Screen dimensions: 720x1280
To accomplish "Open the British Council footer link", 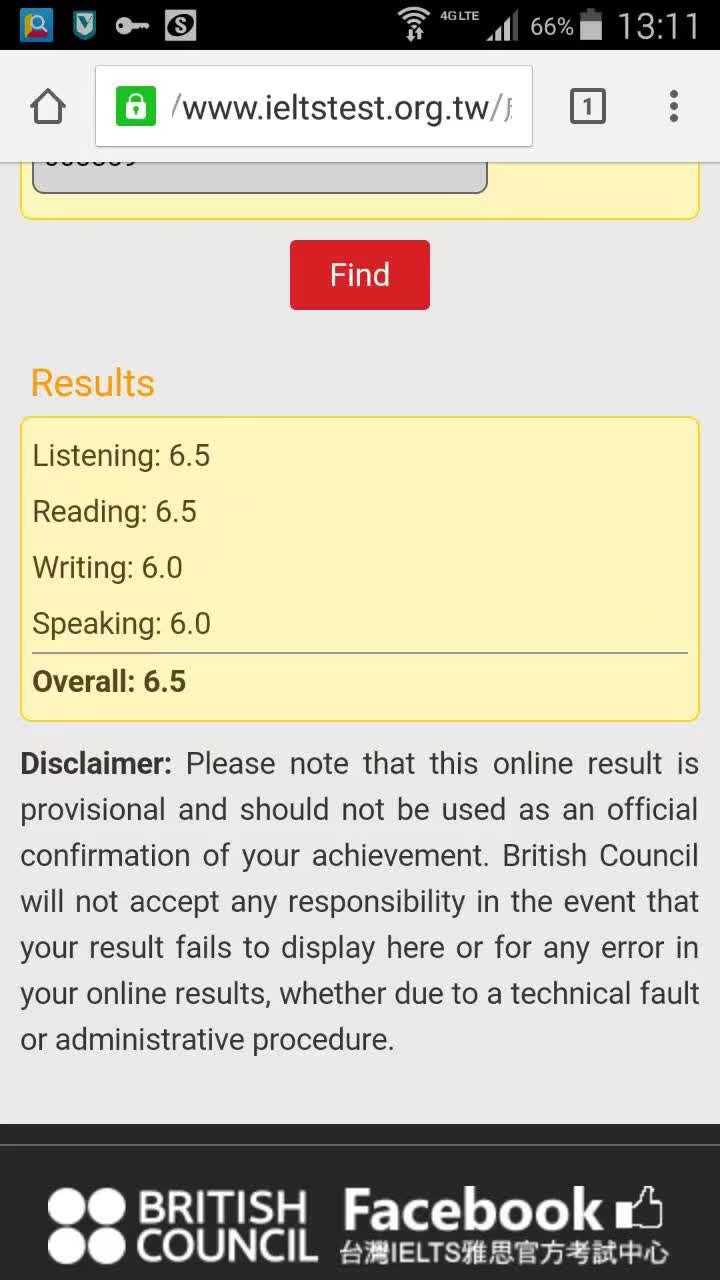I will tap(182, 1226).
